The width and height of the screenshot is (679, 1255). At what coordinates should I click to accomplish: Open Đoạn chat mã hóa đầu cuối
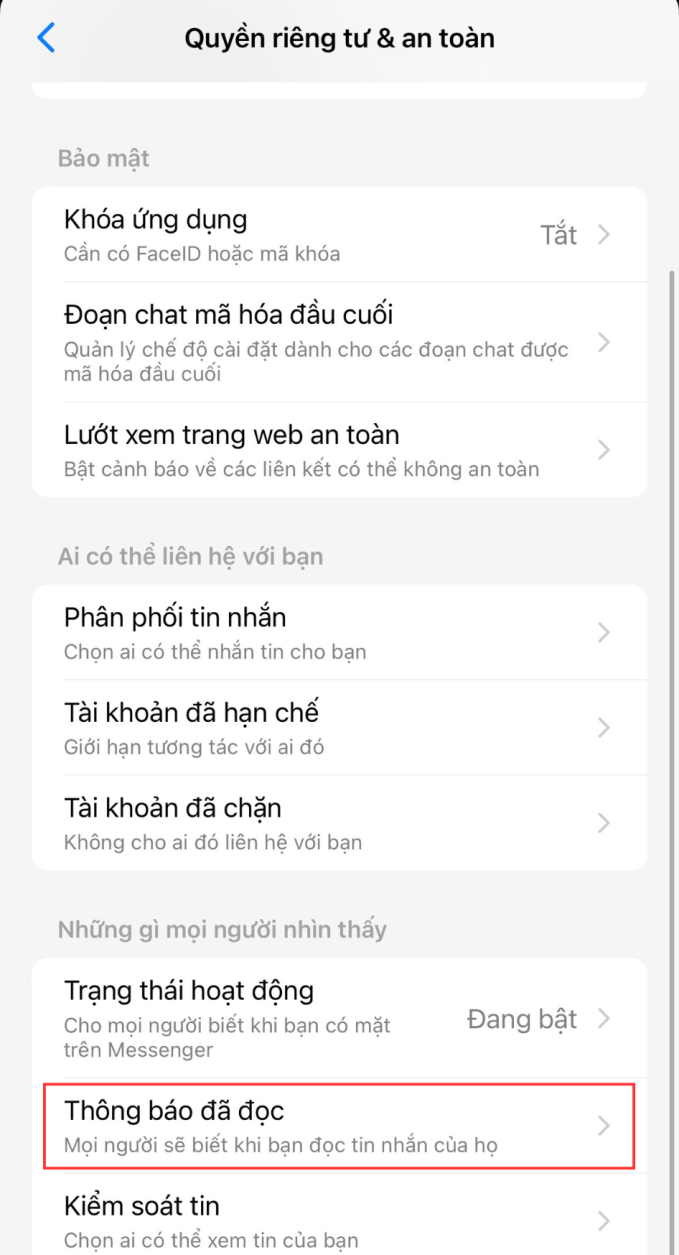[338, 342]
